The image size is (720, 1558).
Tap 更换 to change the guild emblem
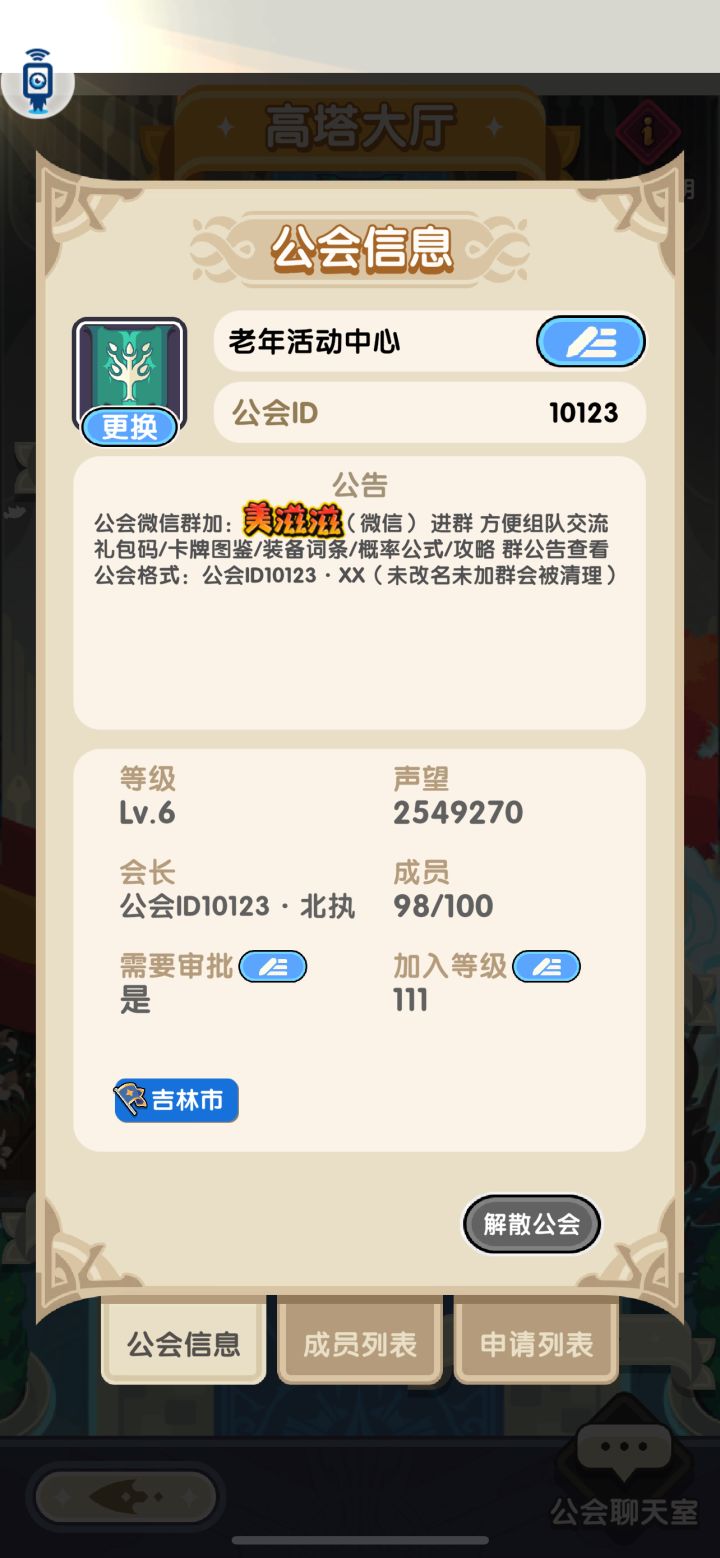[128, 428]
